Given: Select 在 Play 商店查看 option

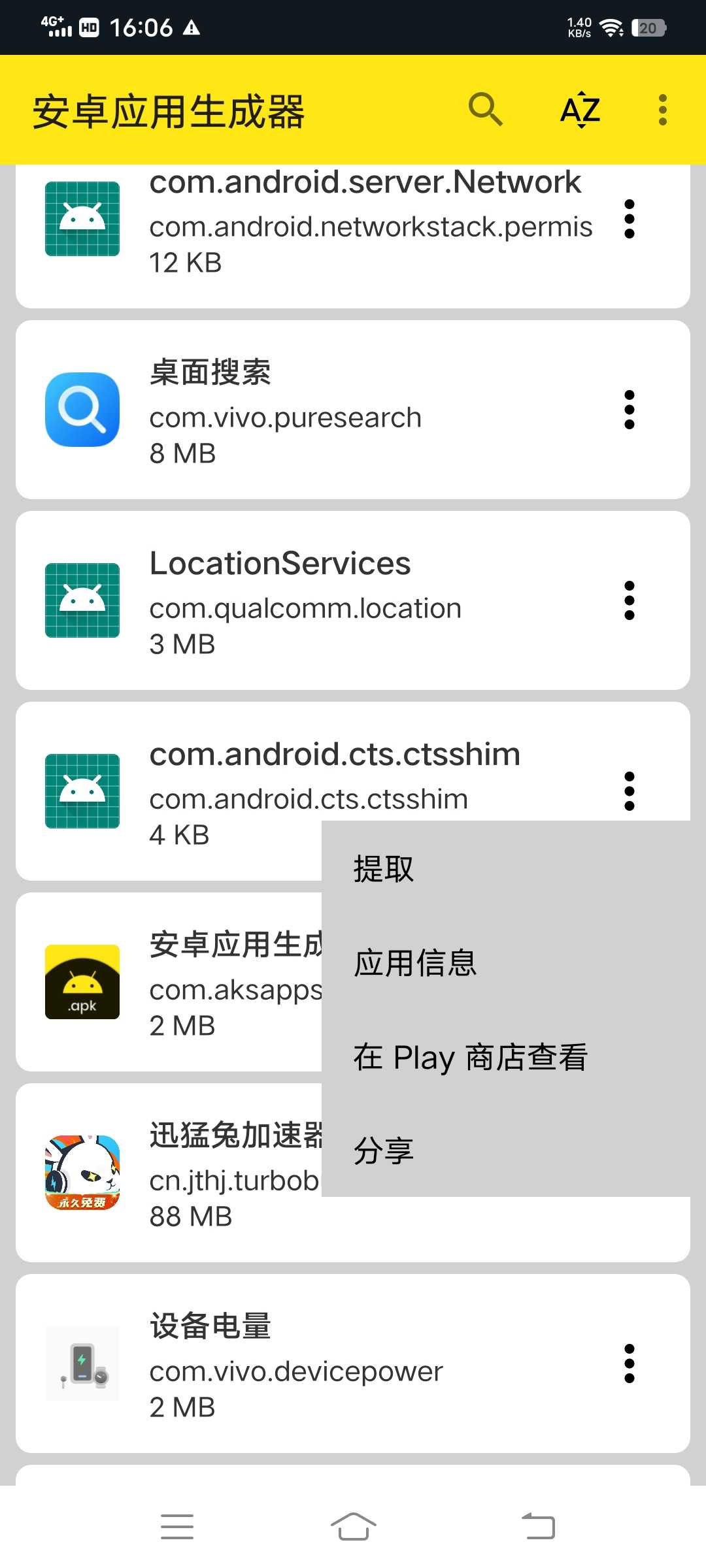Looking at the screenshot, I should pos(471,1057).
